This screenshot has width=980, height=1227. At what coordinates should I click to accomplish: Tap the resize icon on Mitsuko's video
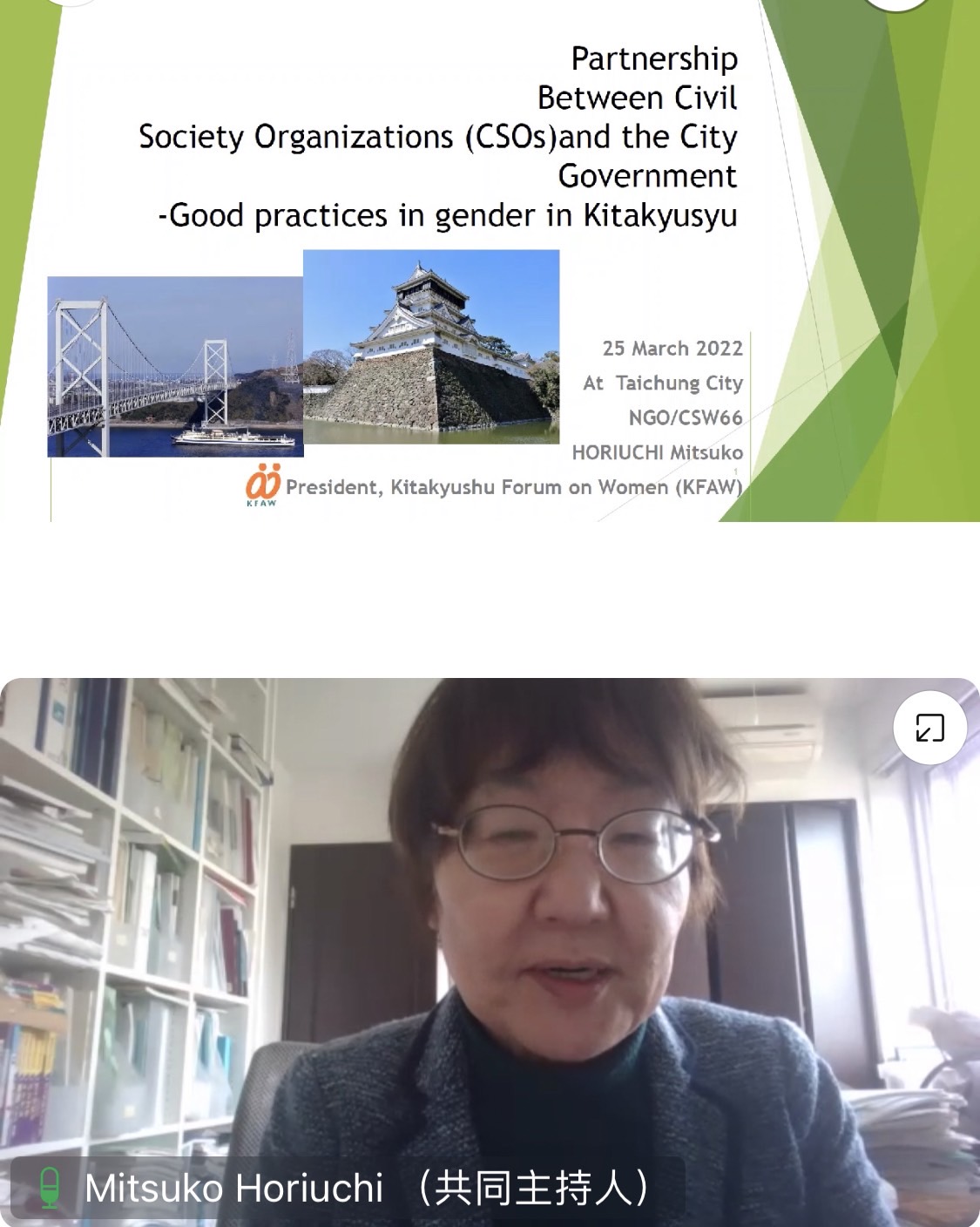coord(929,728)
